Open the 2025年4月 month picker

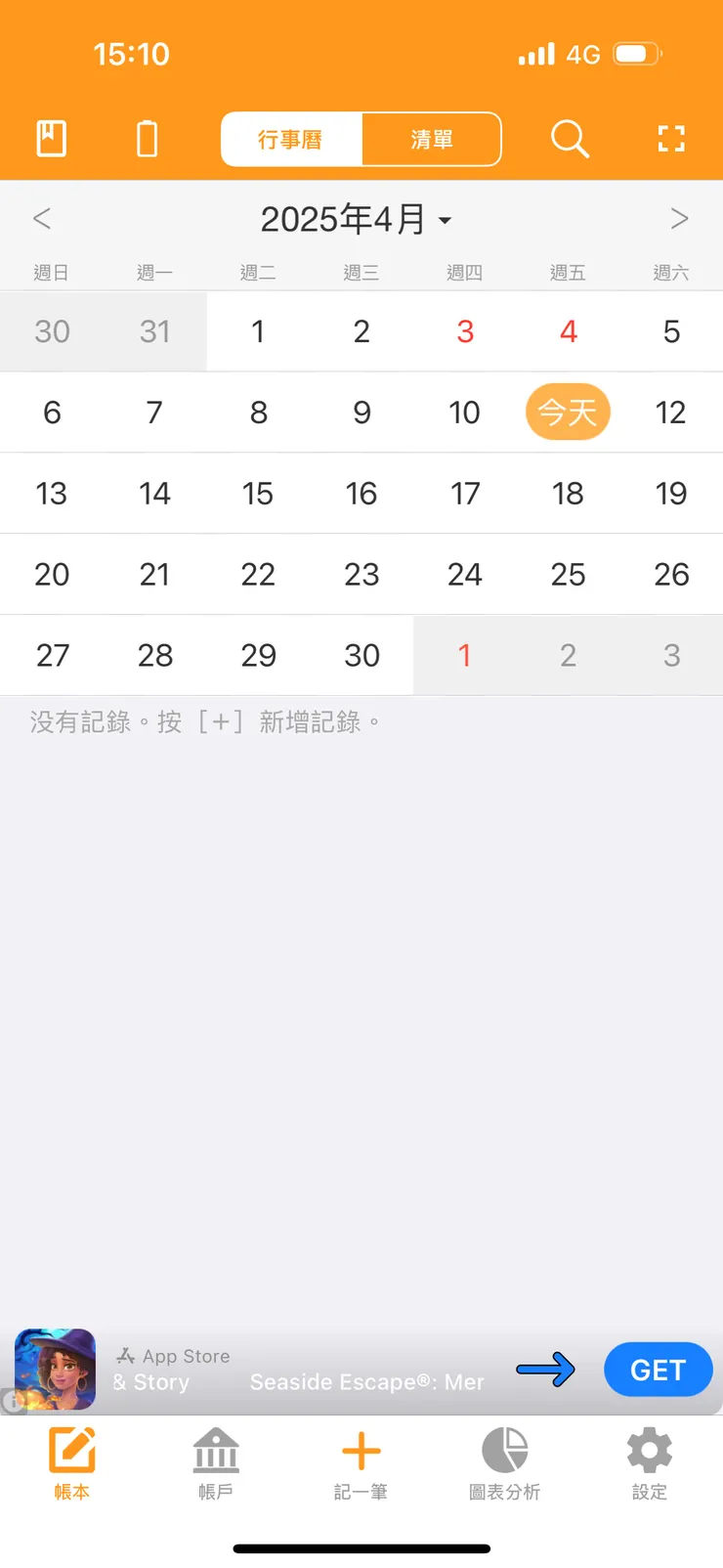[356, 219]
